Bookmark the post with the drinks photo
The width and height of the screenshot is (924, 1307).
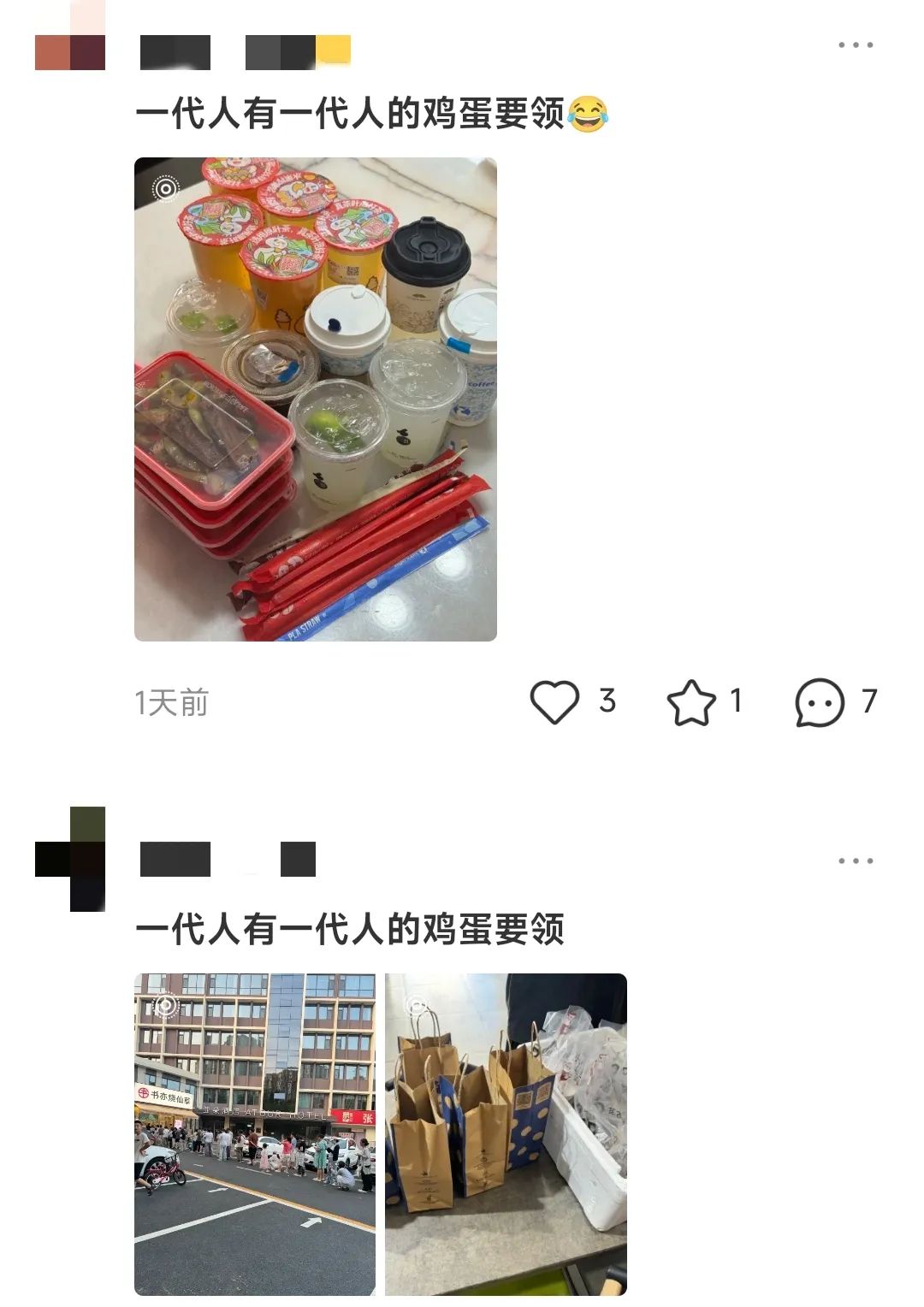pos(690,702)
